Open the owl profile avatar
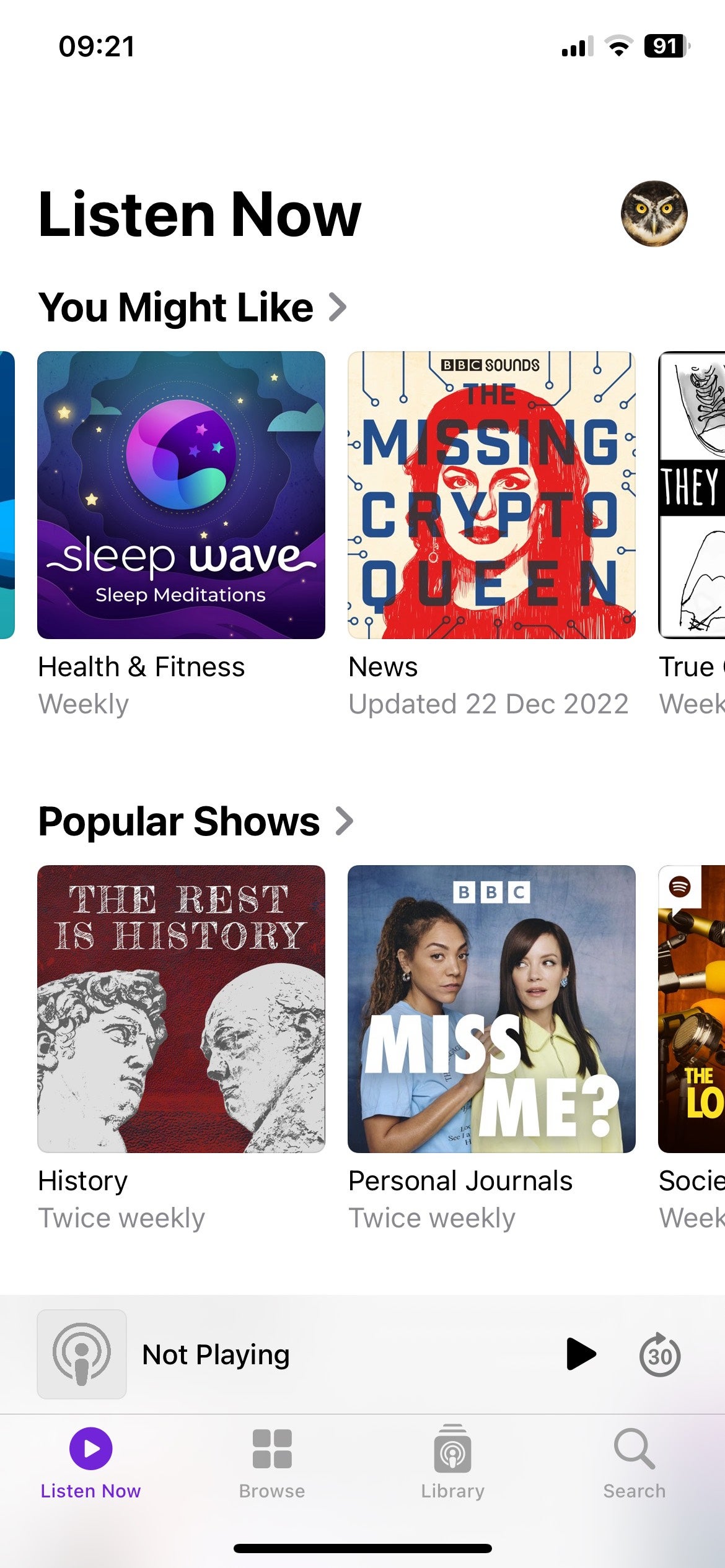The image size is (725, 1568). [x=654, y=214]
